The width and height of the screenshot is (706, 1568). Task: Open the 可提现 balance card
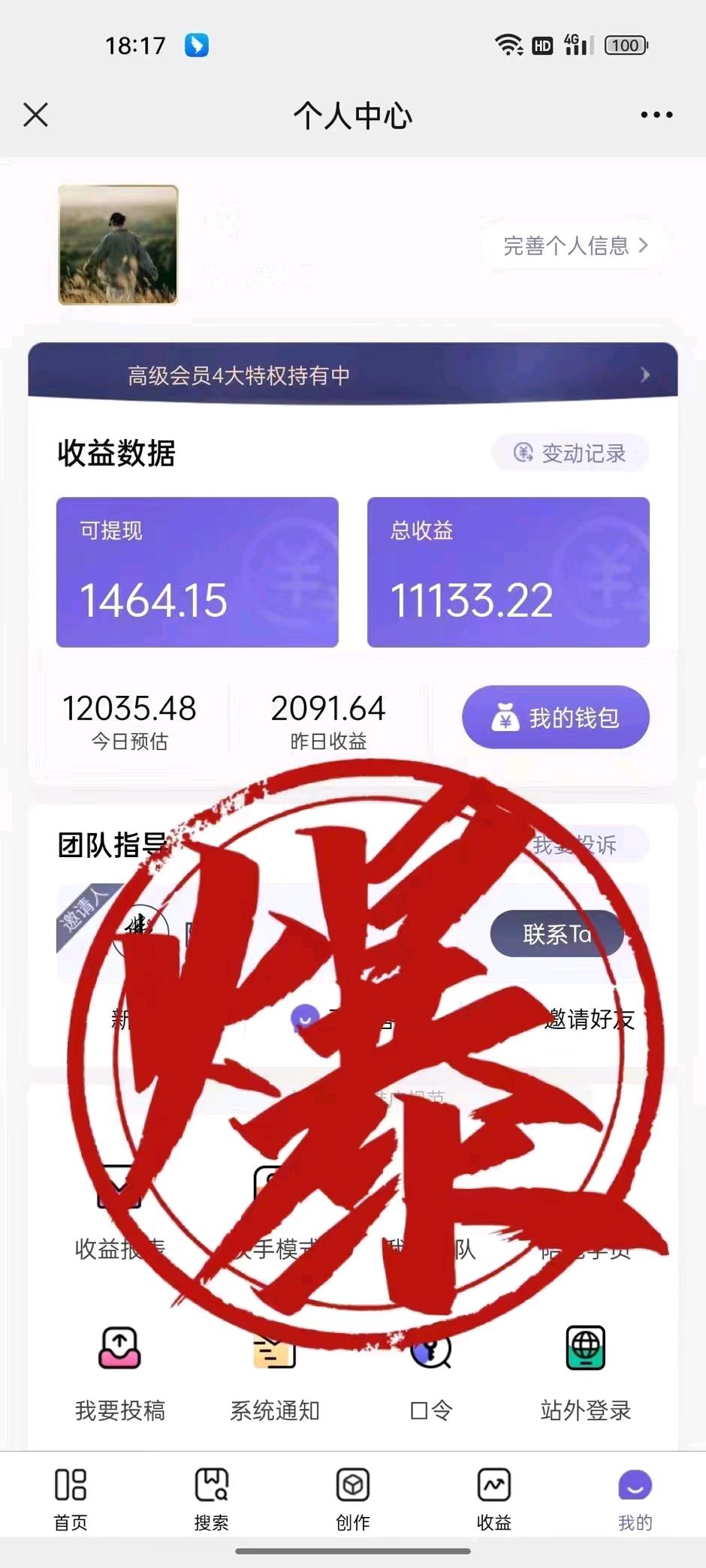[x=197, y=572]
